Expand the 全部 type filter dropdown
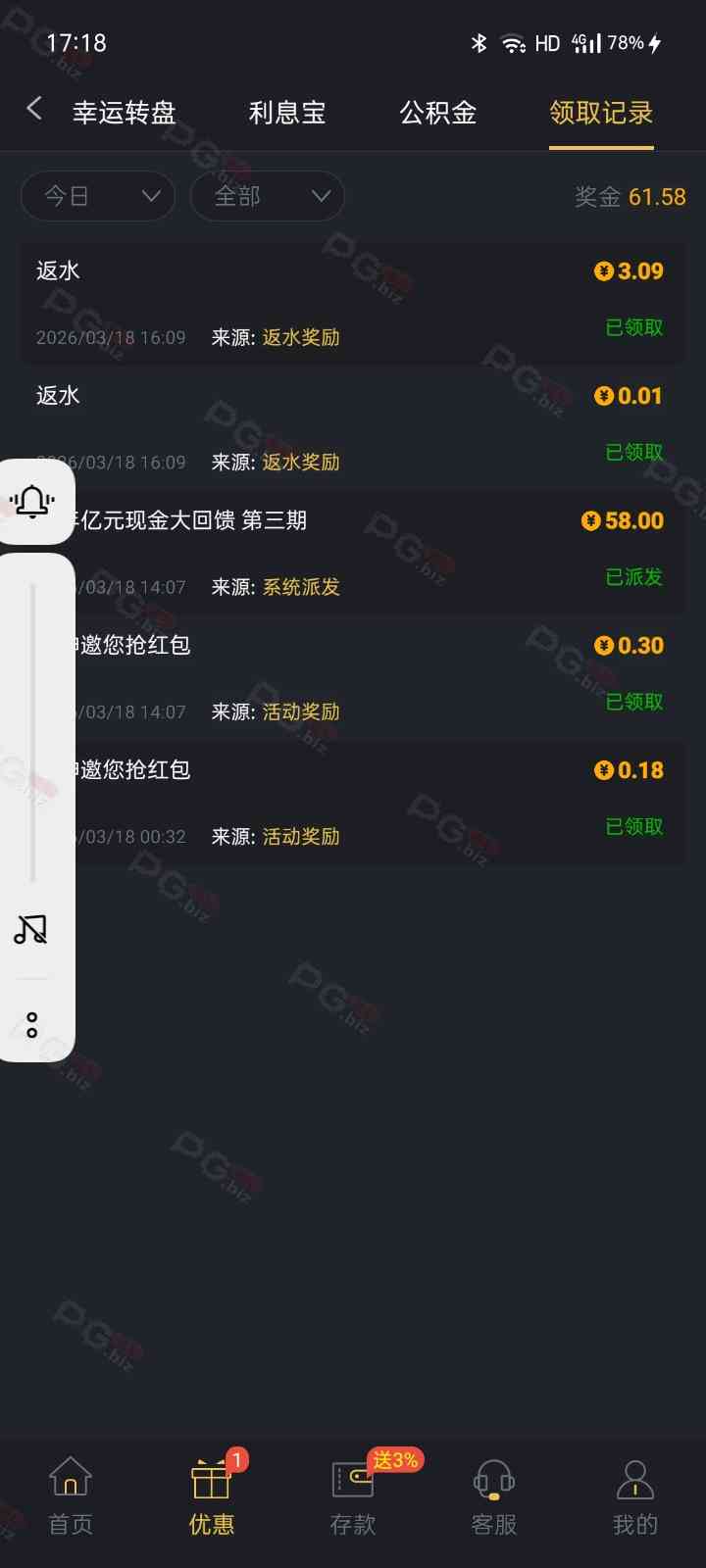 click(x=267, y=196)
